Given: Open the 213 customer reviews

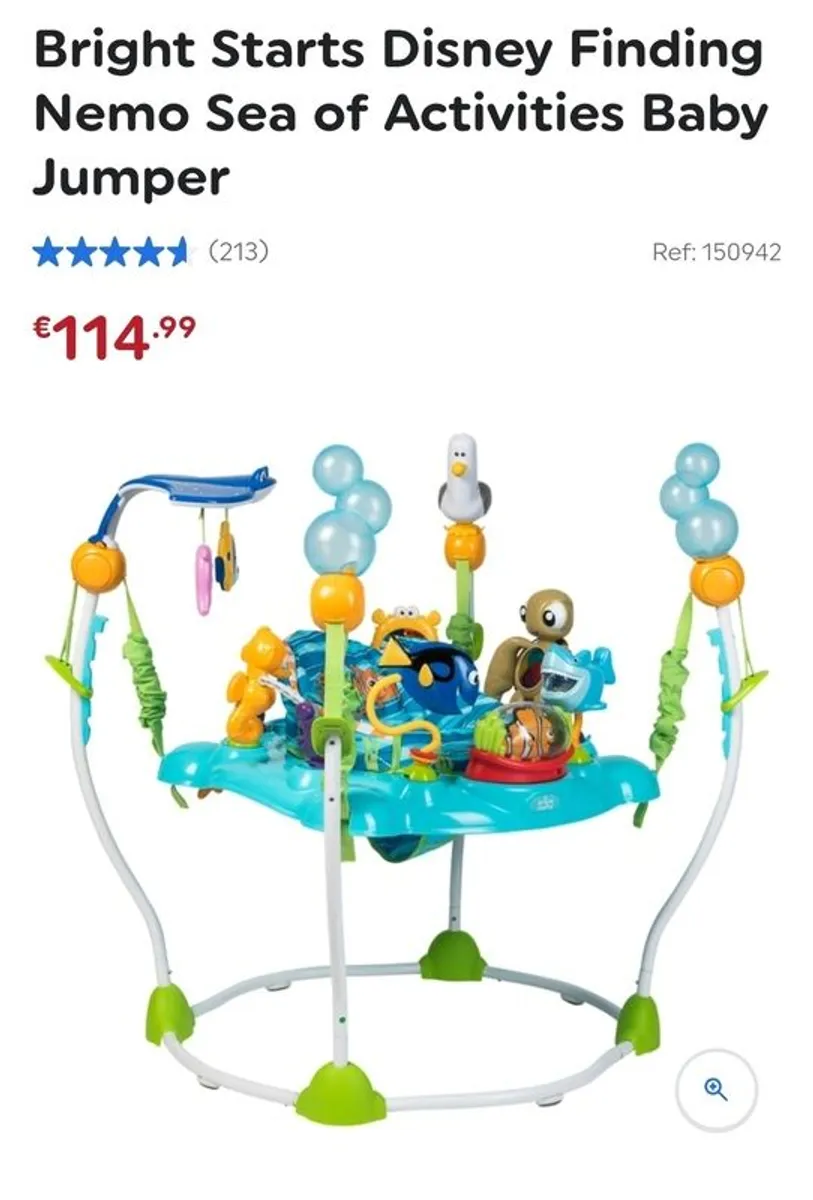Looking at the screenshot, I should click(x=238, y=252).
